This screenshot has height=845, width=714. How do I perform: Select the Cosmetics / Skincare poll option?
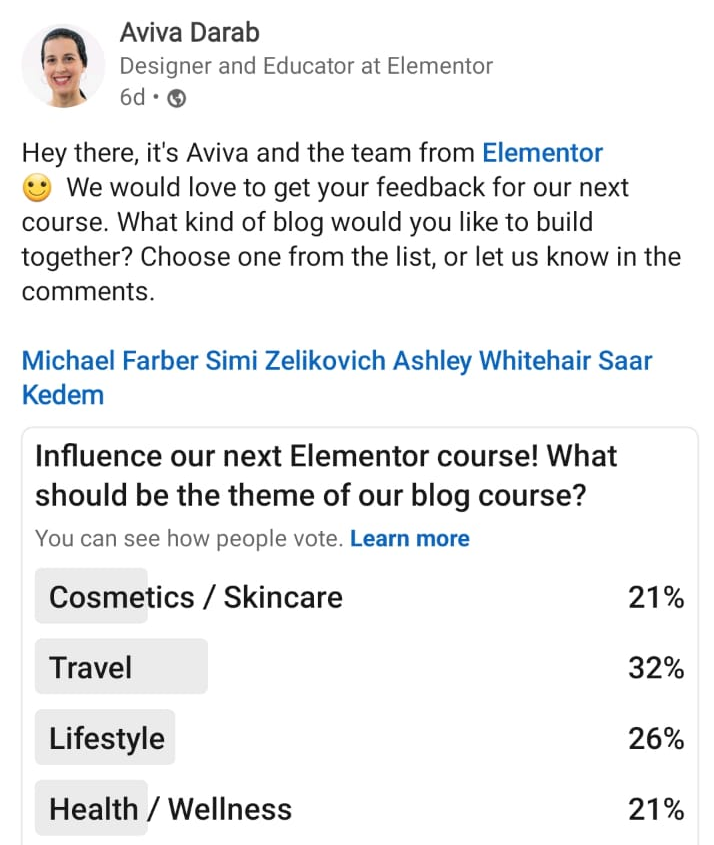click(x=359, y=597)
